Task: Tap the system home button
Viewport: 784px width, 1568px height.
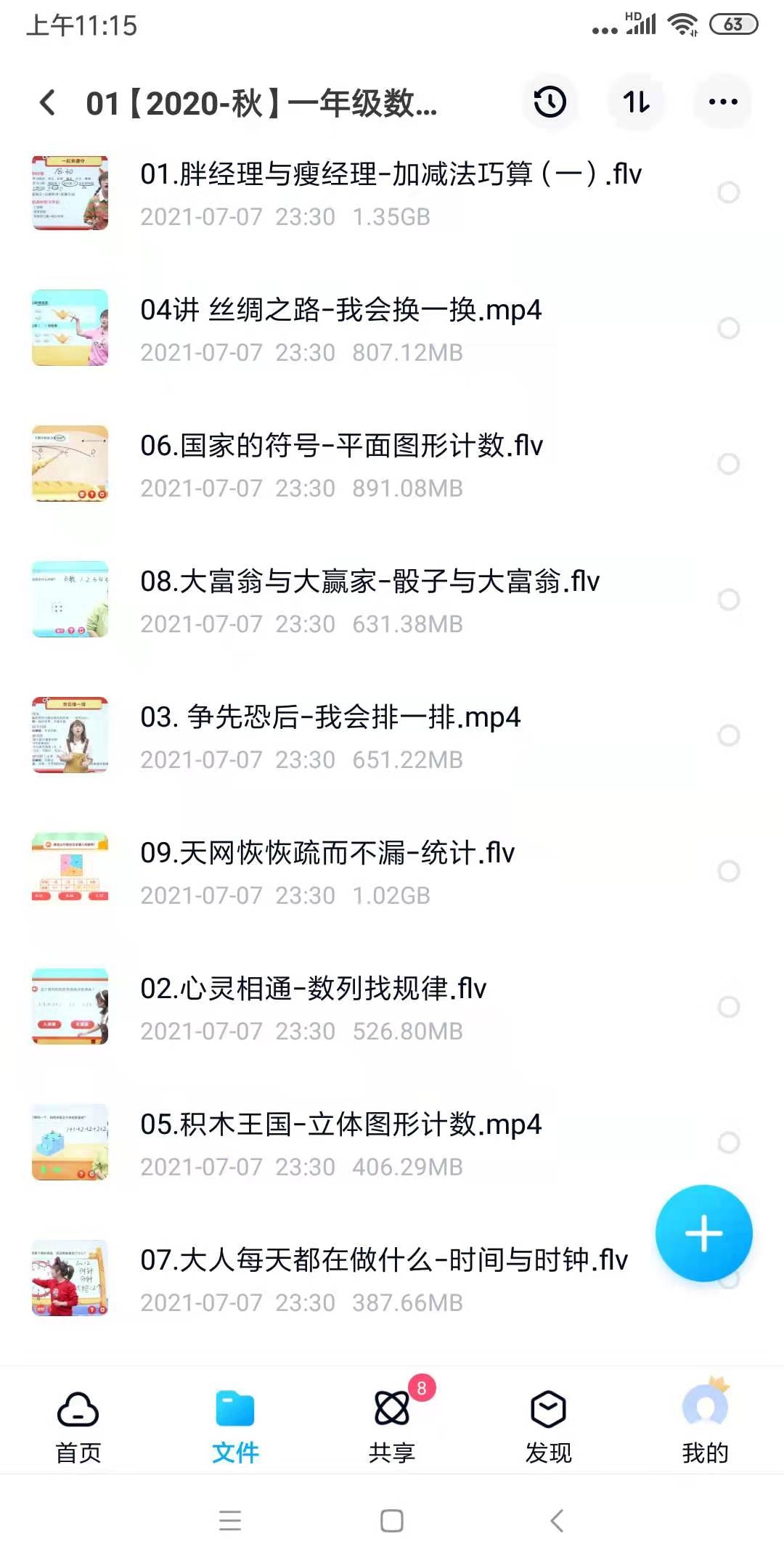Action: 392,1521
